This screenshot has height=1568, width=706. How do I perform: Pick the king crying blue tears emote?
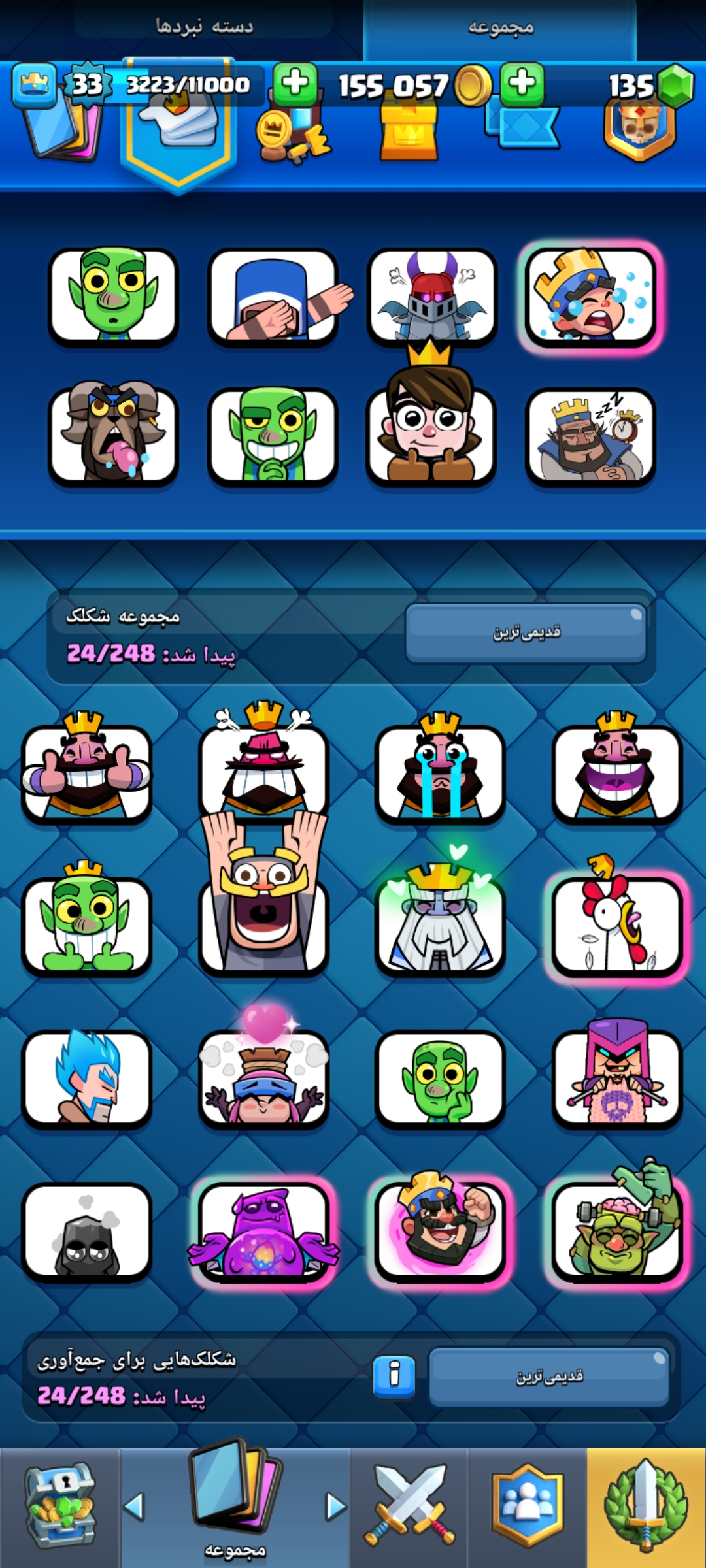(x=440, y=773)
